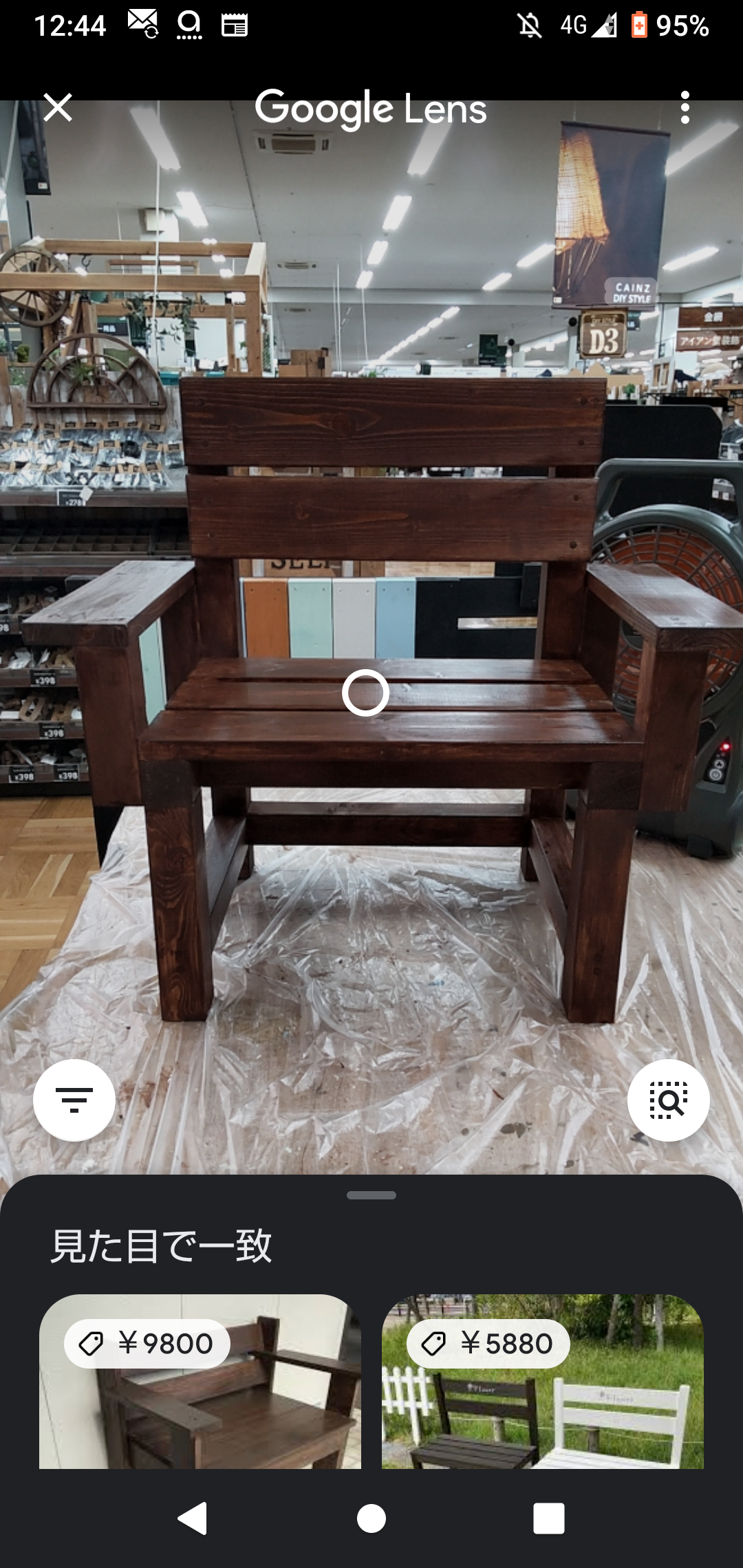This screenshot has width=743, height=1568.
Task: Open recent apps from navigation bar
Action: pos(548,1518)
